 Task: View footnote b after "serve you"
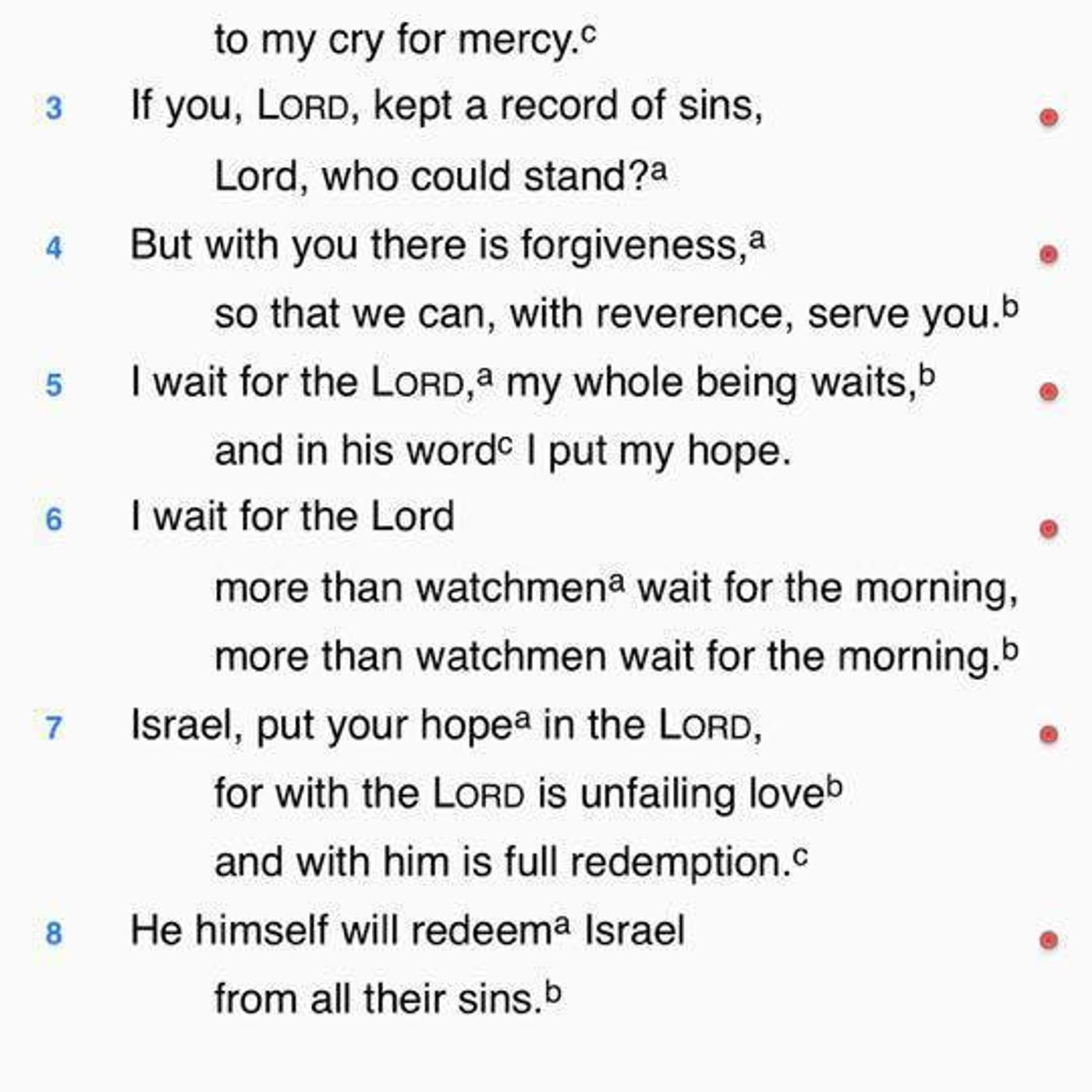coord(1010,307)
